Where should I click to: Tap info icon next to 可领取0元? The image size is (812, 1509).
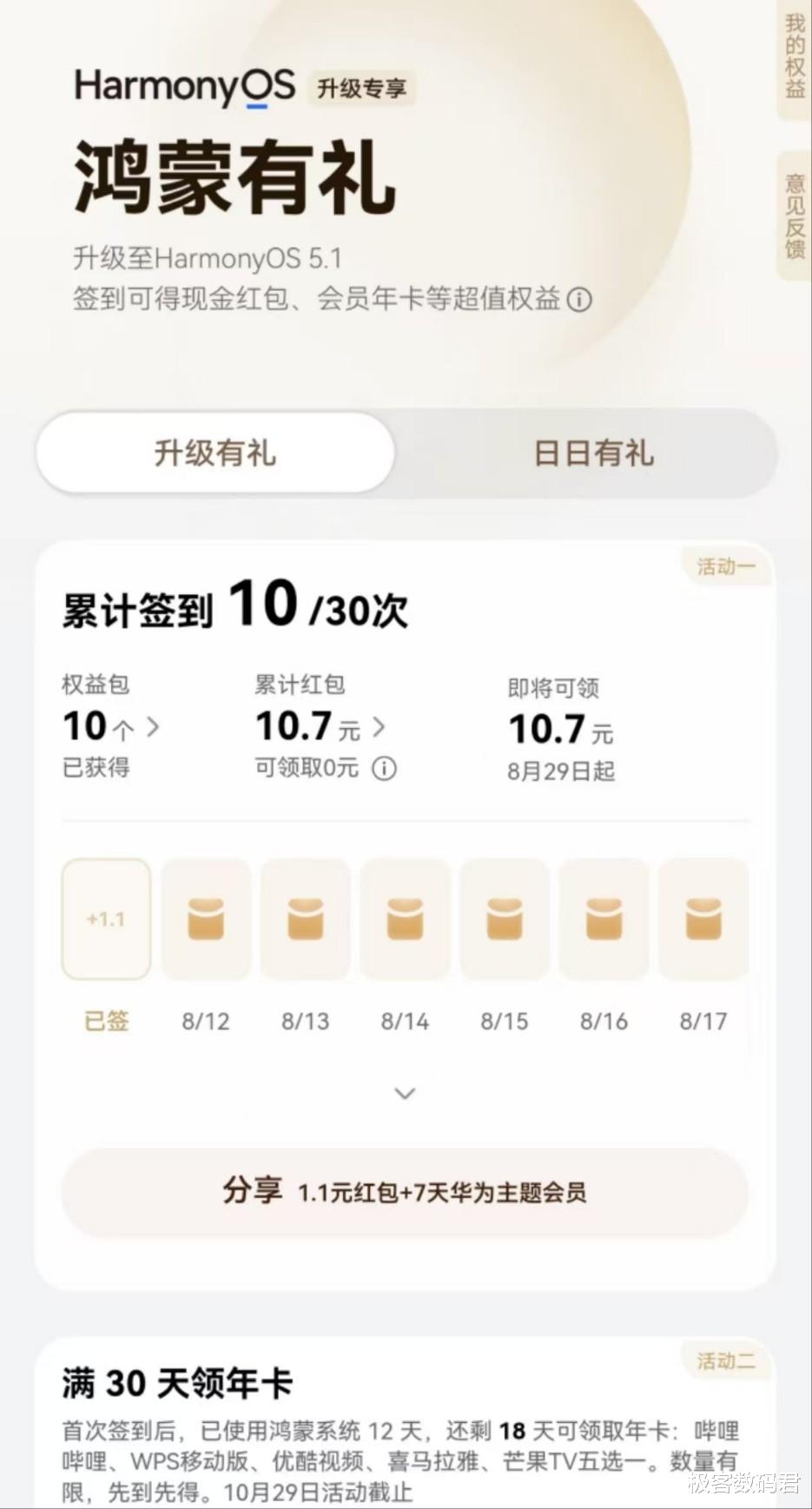[x=384, y=768]
